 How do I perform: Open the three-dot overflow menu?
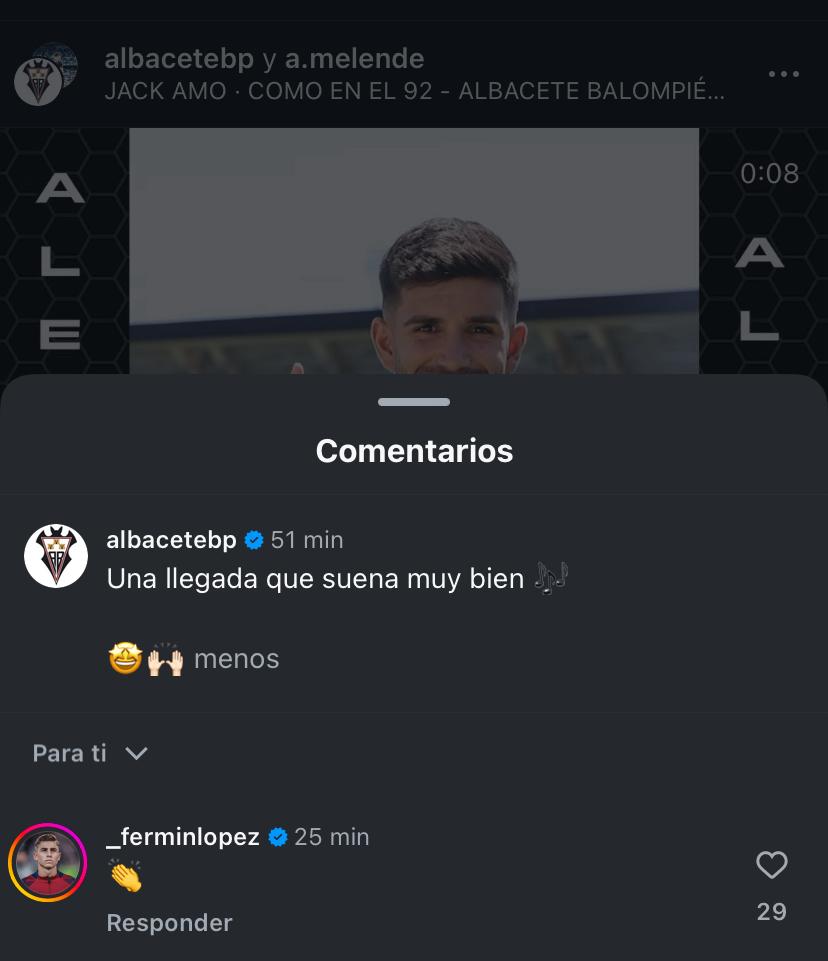coord(783,74)
